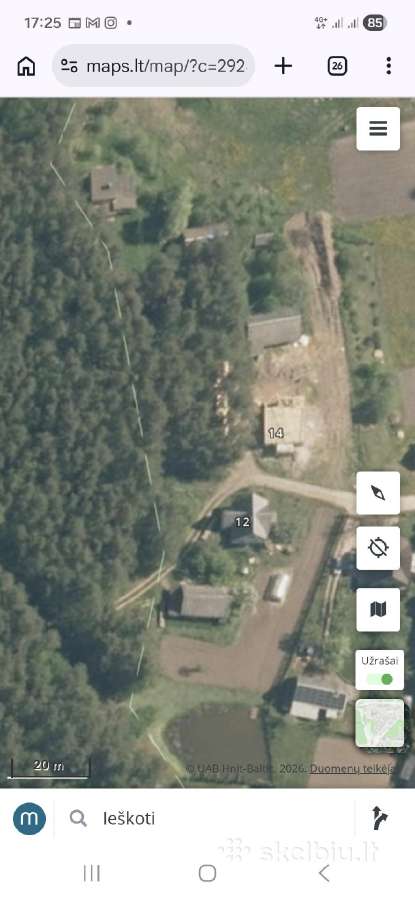Go back with the system back button

[324, 874]
